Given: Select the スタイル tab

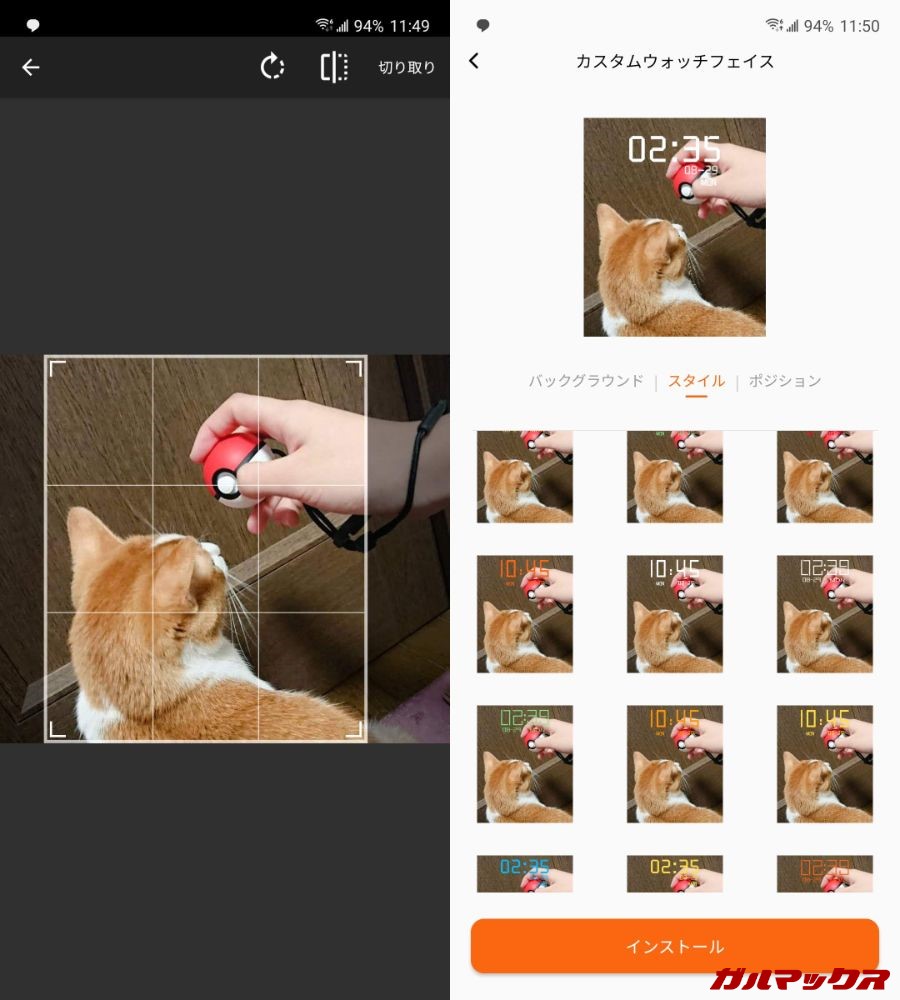Looking at the screenshot, I should [696, 381].
